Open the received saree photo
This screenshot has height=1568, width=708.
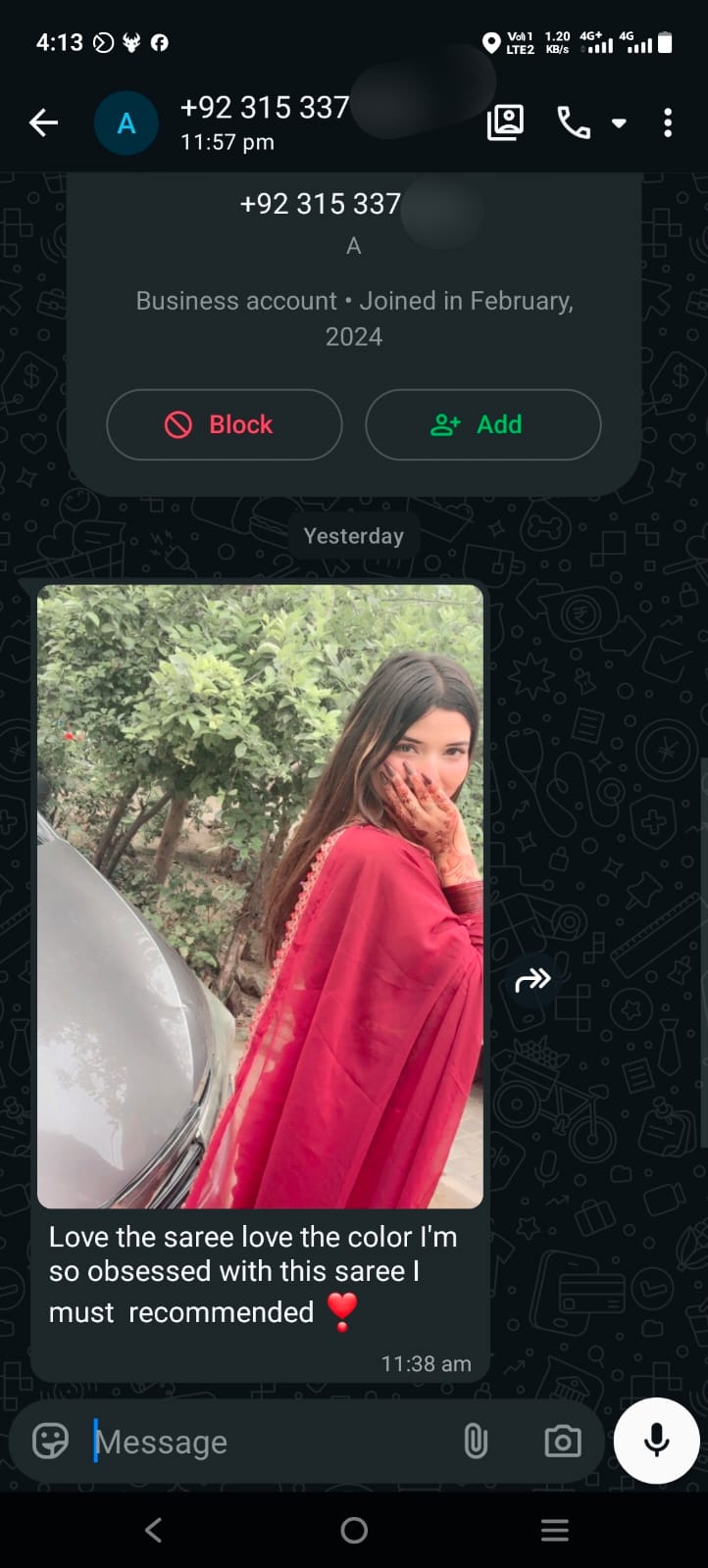click(x=260, y=897)
